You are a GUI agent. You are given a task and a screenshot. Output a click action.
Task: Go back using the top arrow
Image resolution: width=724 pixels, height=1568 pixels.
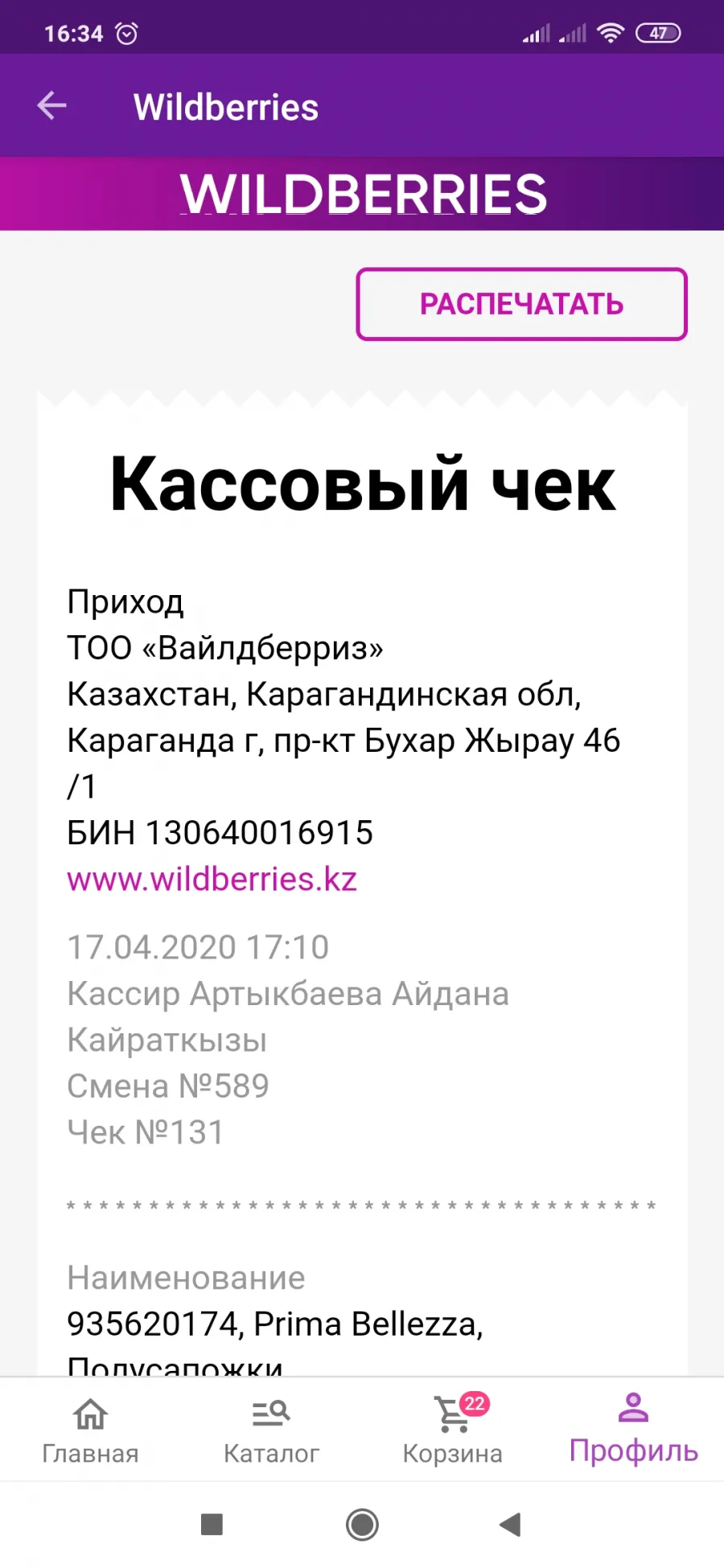pos(52,105)
